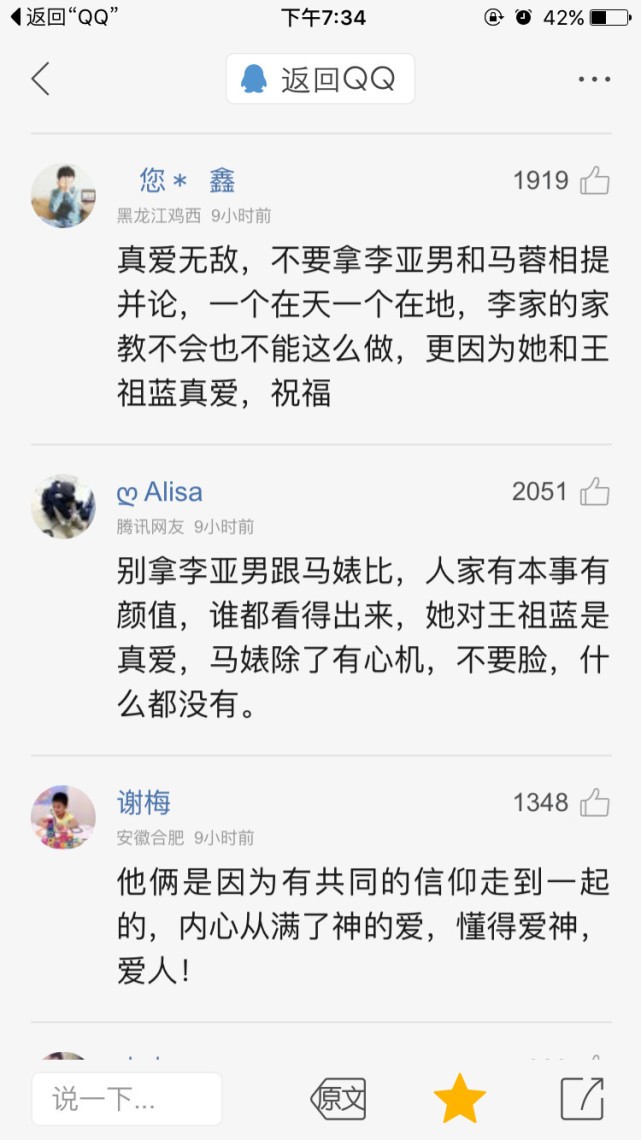641x1140 pixels.
Task: Open 您＊鑫's profile avatar
Action: click(63, 195)
